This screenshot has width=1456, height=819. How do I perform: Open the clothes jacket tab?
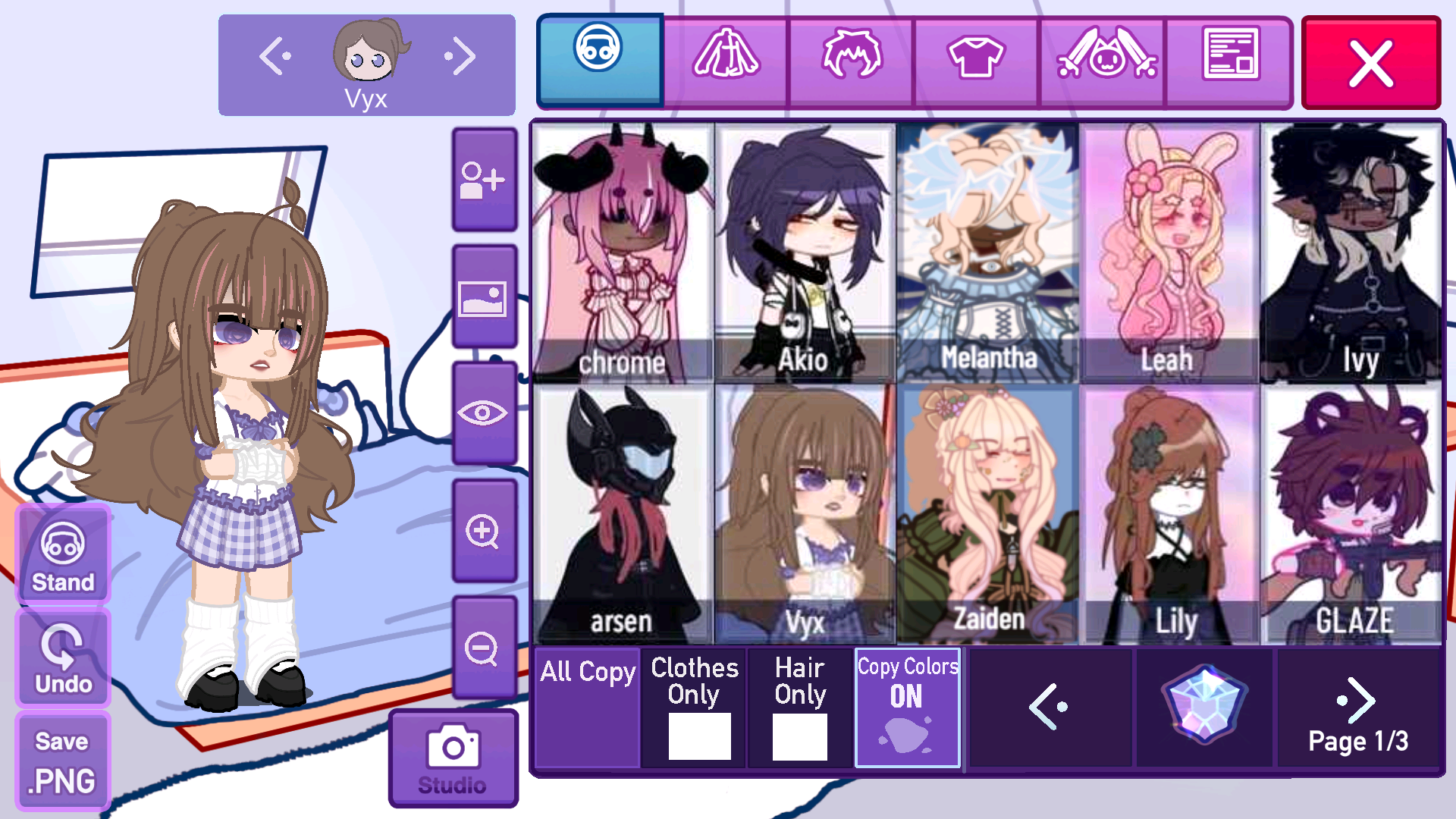pyautogui.click(x=726, y=56)
